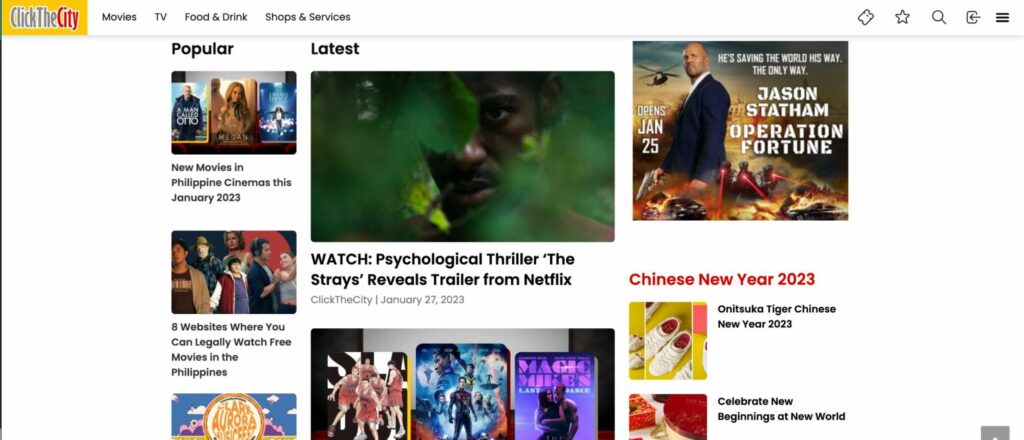Tap the sign-in icon
Viewport: 1024px width, 440px height.
(973, 17)
